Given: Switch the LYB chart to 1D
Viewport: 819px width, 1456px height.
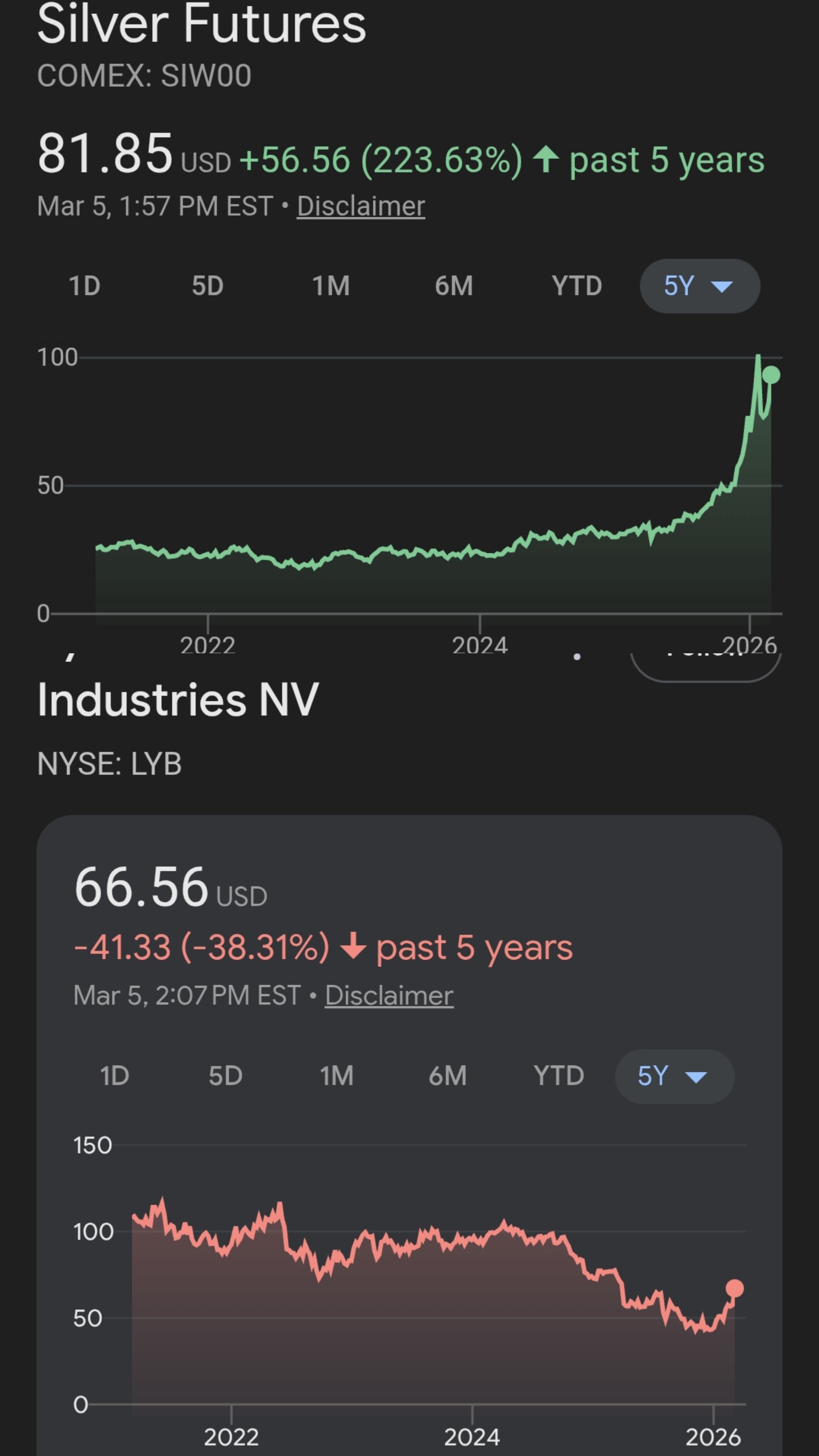Looking at the screenshot, I should pyautogui.click(x=115, y=1076).
